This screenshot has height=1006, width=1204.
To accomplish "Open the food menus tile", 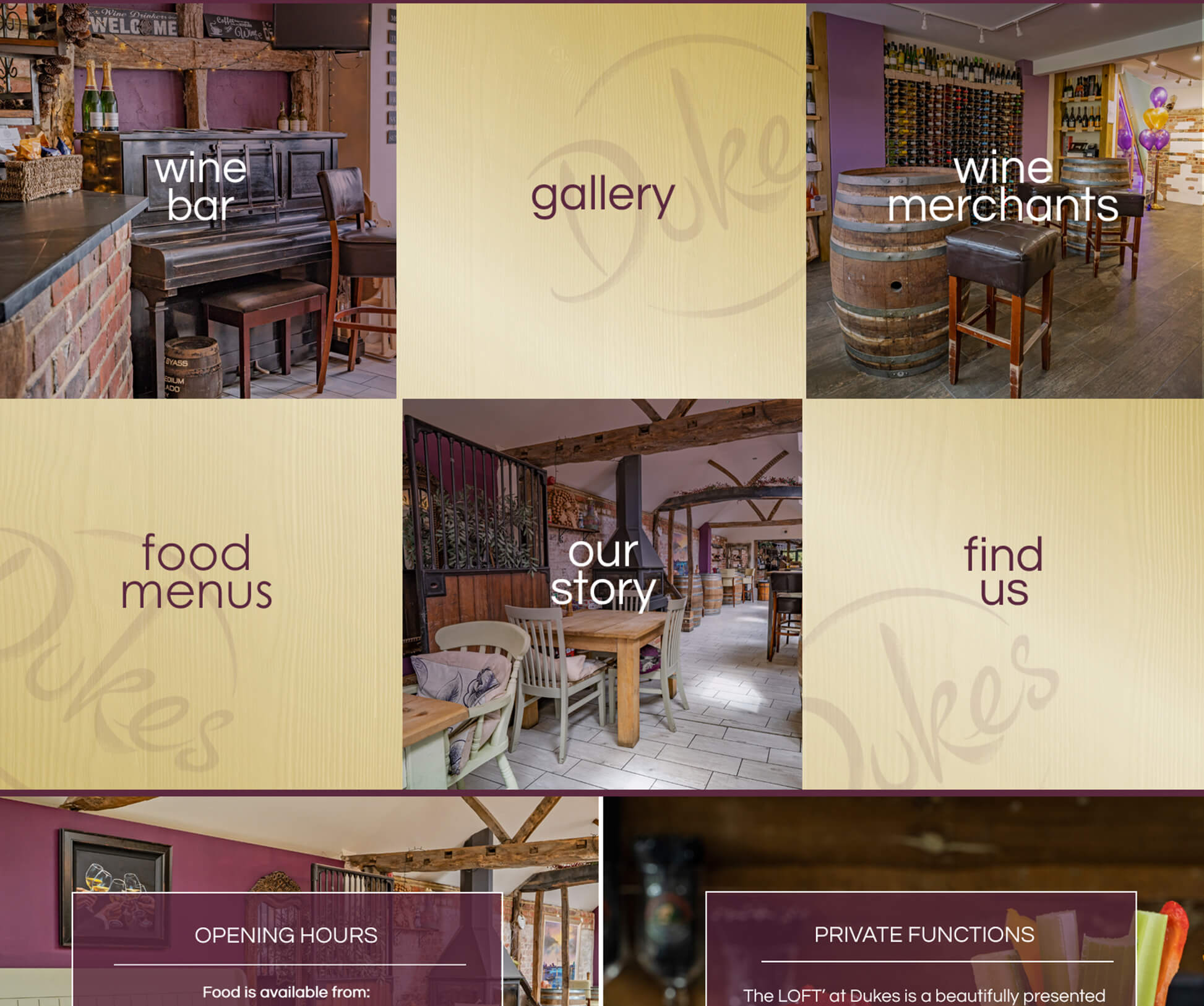I will (x=197, y=572).
